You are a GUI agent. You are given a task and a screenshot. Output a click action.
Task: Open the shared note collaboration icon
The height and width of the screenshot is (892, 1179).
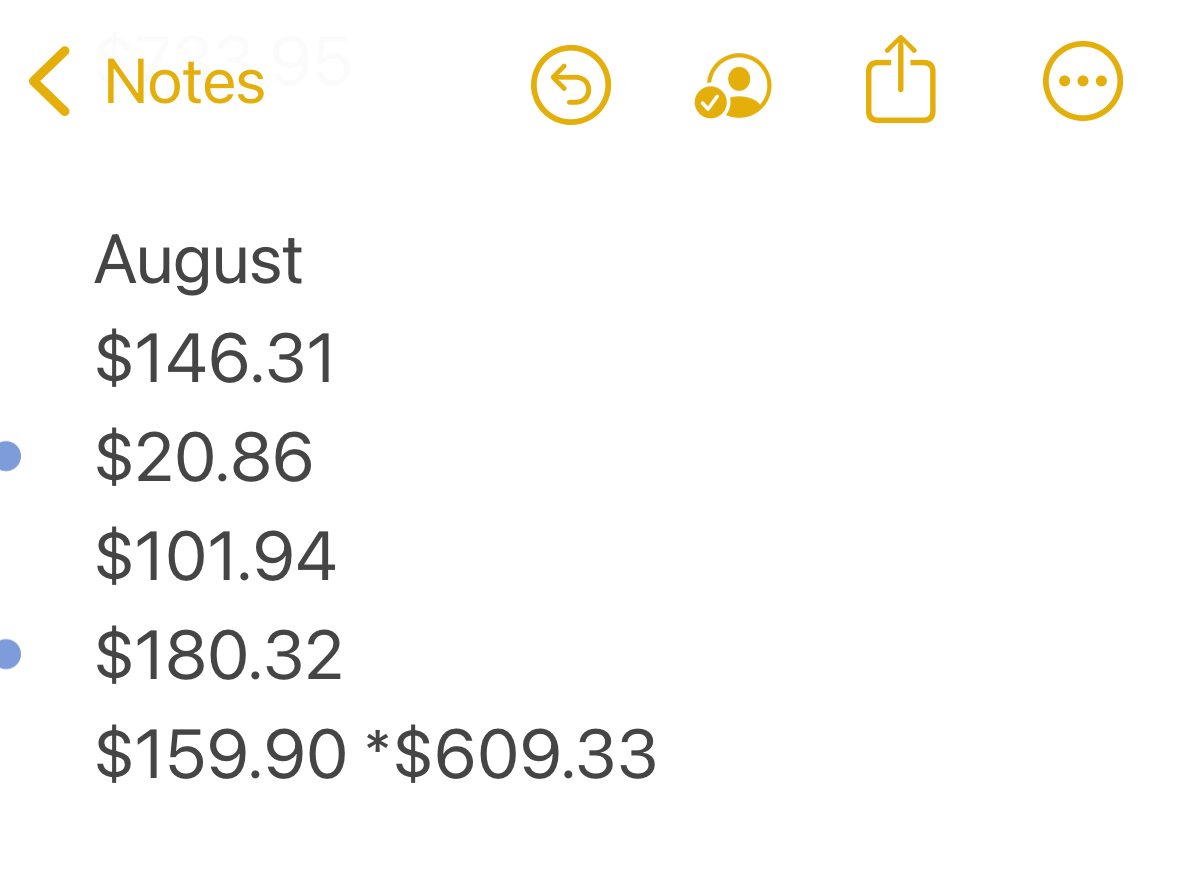[x=734, y=86]
